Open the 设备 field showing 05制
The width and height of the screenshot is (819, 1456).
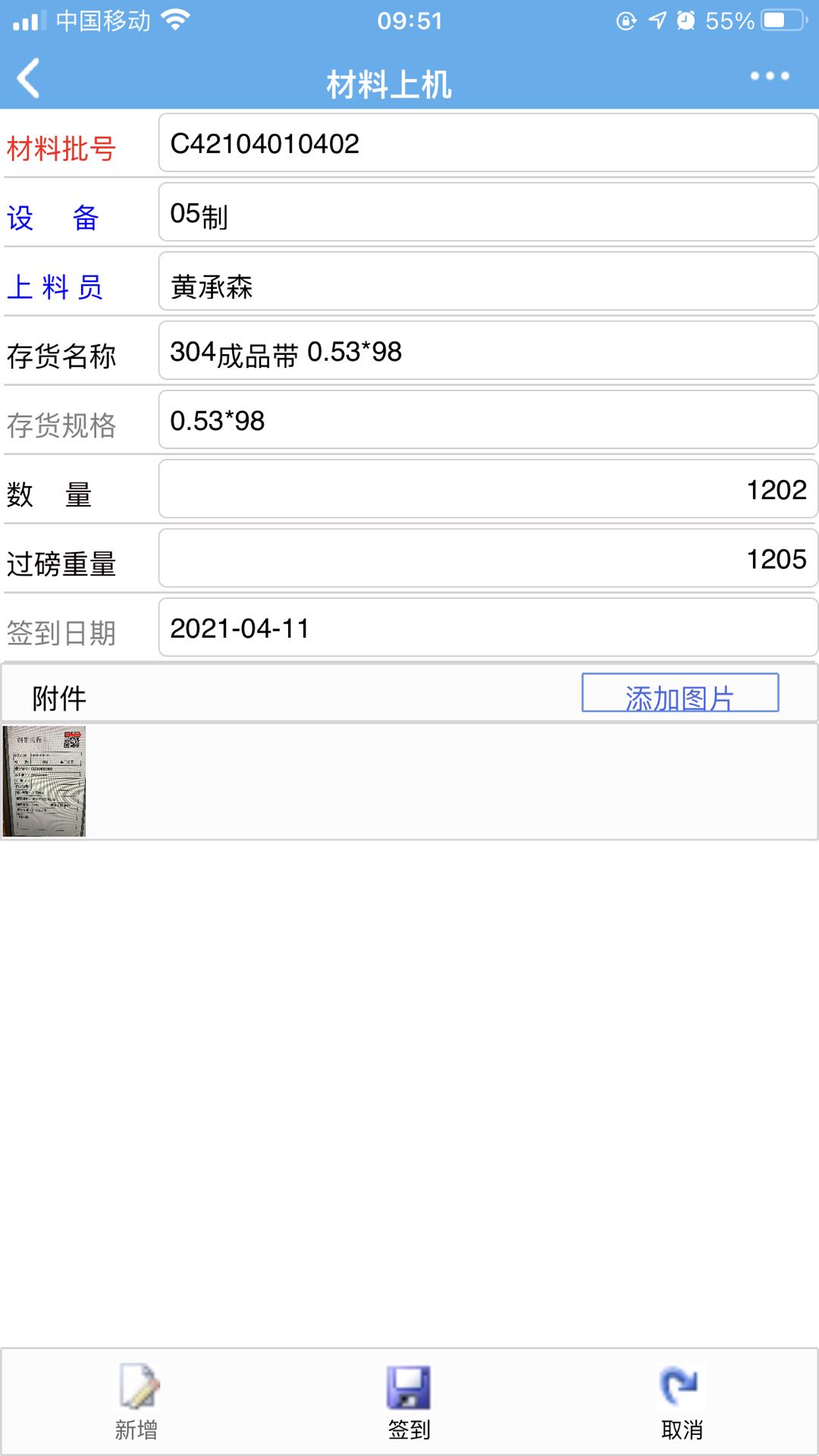click(485, 212)
